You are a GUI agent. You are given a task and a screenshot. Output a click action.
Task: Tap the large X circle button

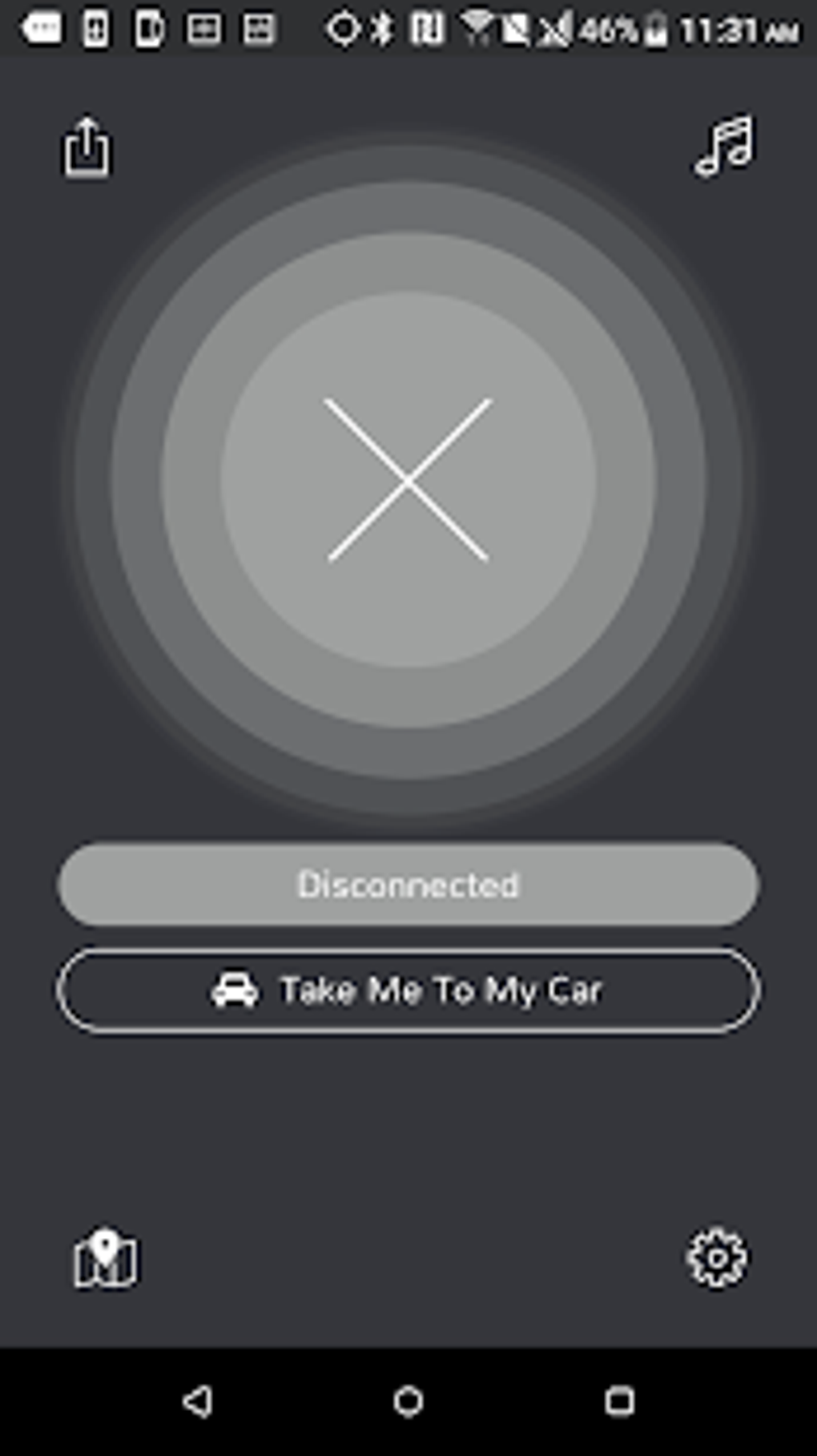coord(408,479)
